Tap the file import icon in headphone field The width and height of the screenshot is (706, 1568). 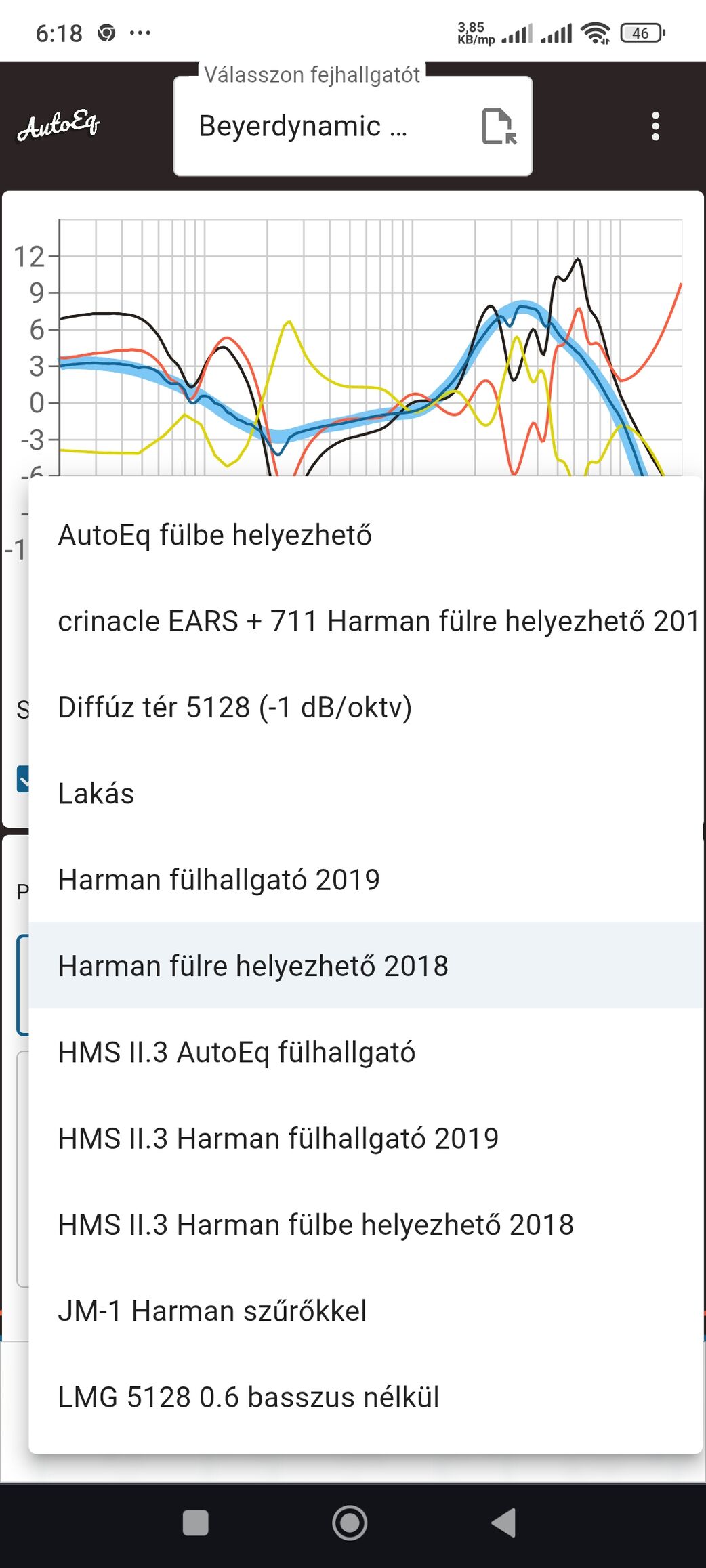[499, 126]
